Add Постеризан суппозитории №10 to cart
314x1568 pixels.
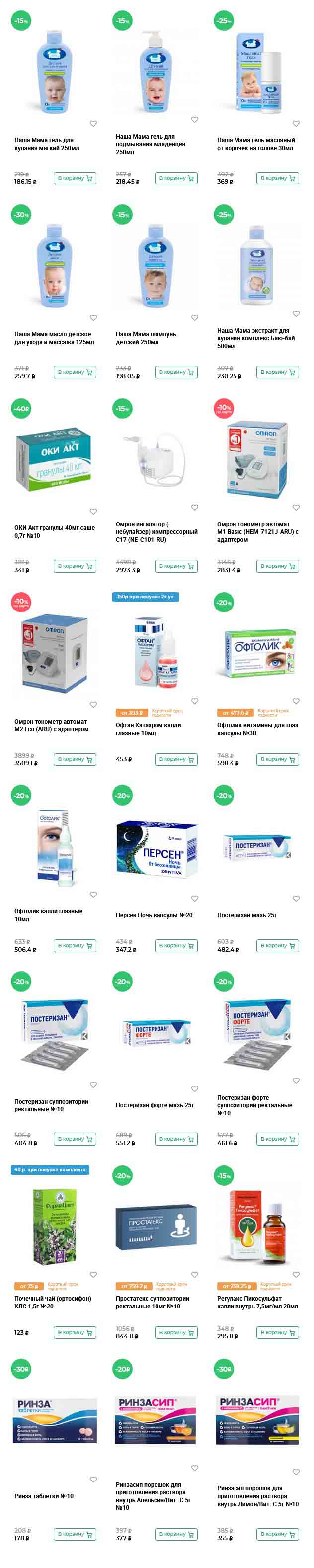(75, 1139)
